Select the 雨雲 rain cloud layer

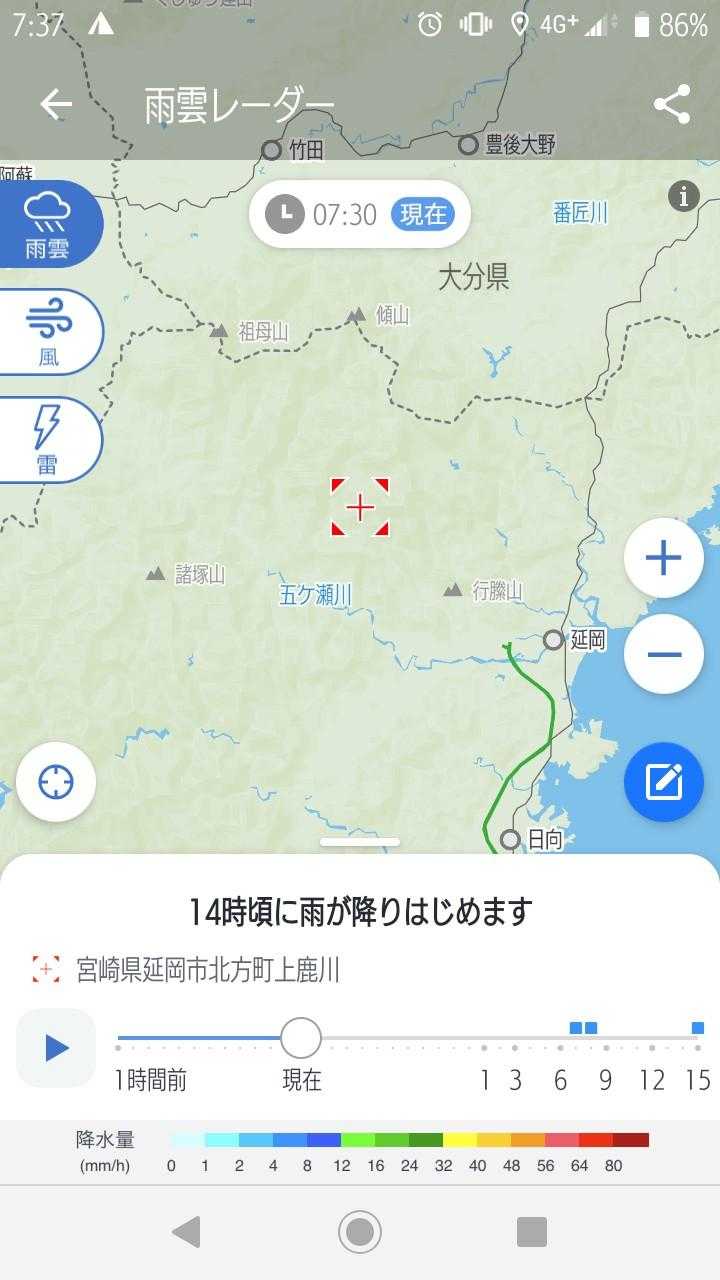[x=48, y=224]
